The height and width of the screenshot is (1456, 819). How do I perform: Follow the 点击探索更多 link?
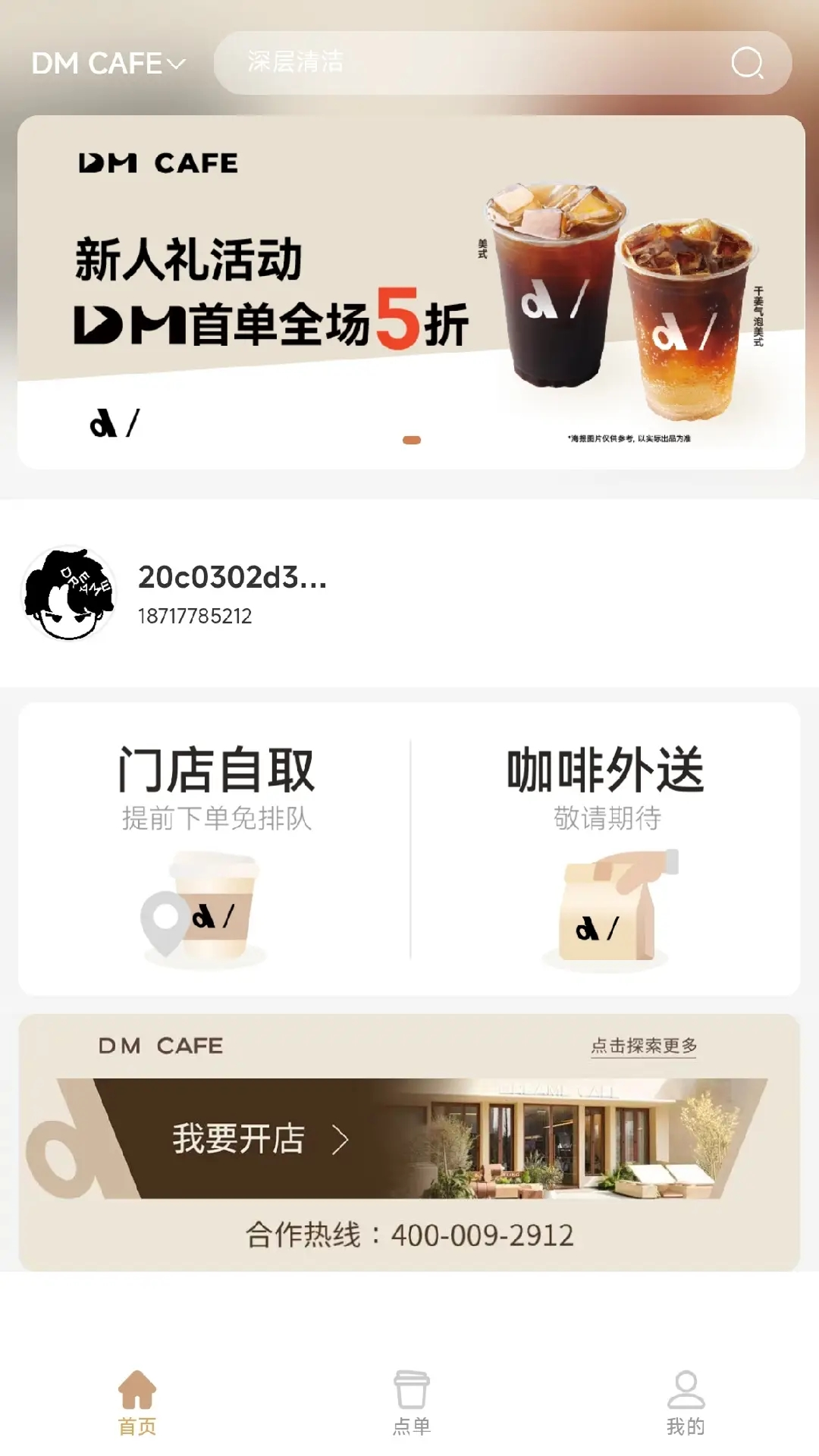point(643,1046)
